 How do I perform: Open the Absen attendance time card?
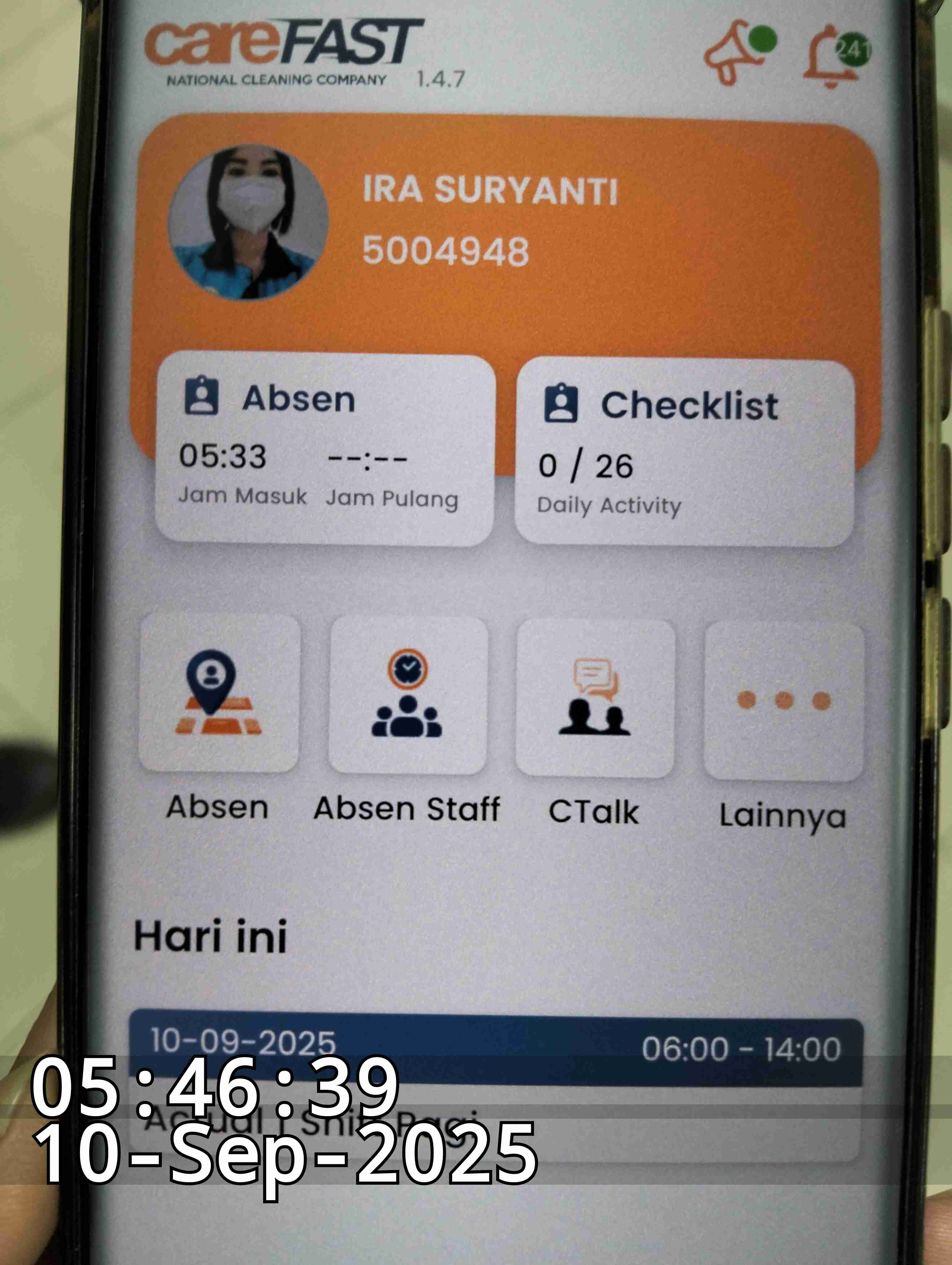[324, 449]
